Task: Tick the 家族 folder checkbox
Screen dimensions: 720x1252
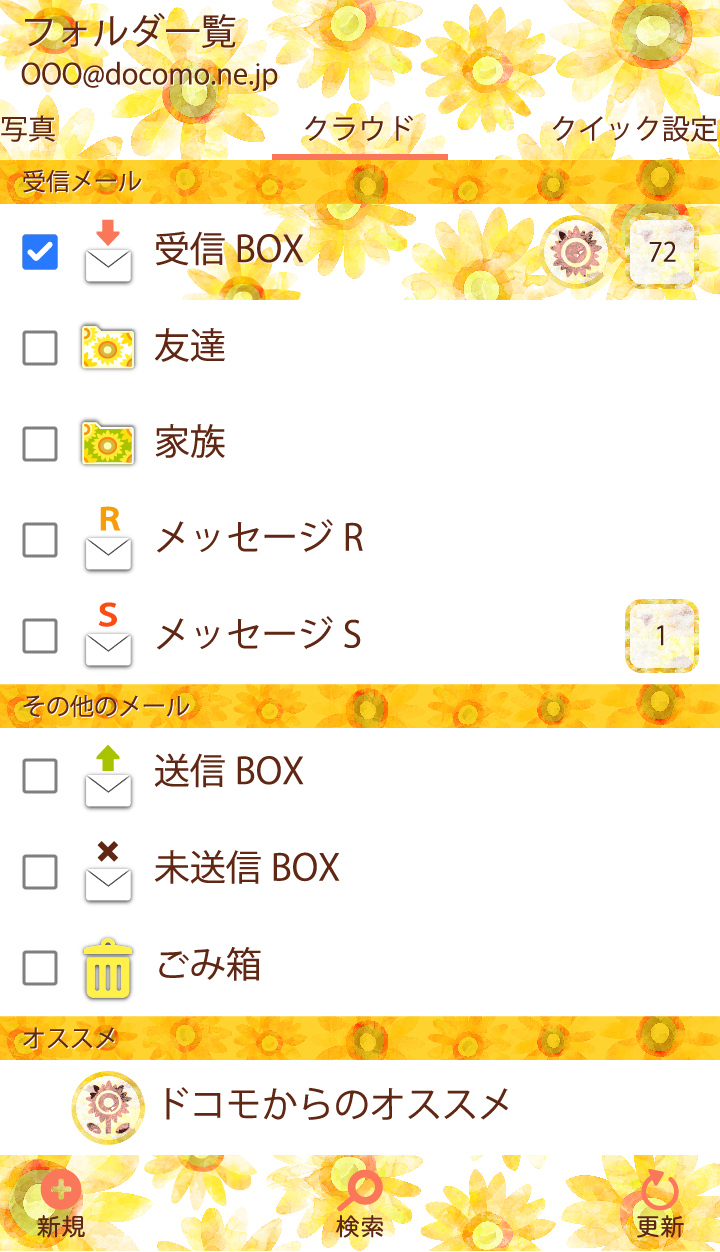Action: tap(40, 444)
